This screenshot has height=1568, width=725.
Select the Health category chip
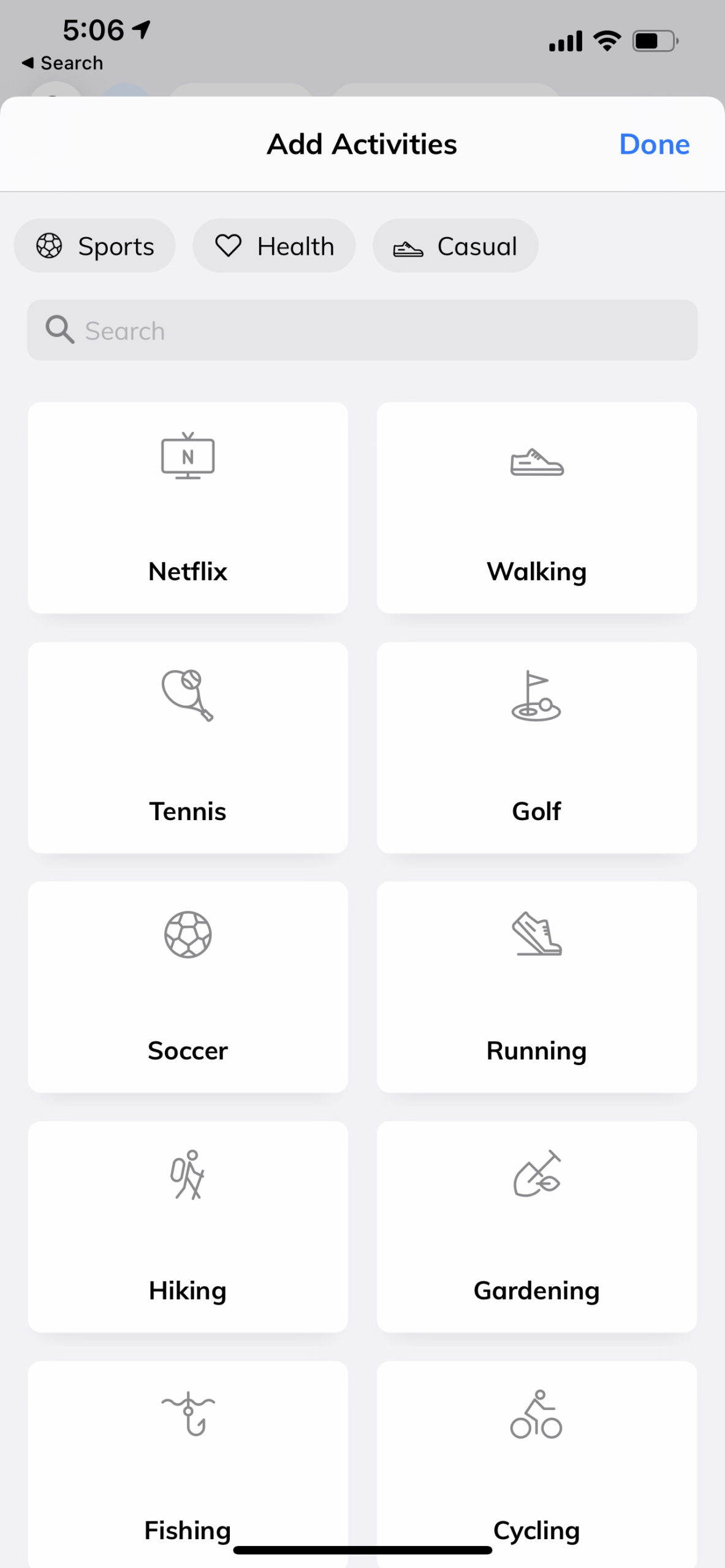pyautogui.click(x=274, y=246)
